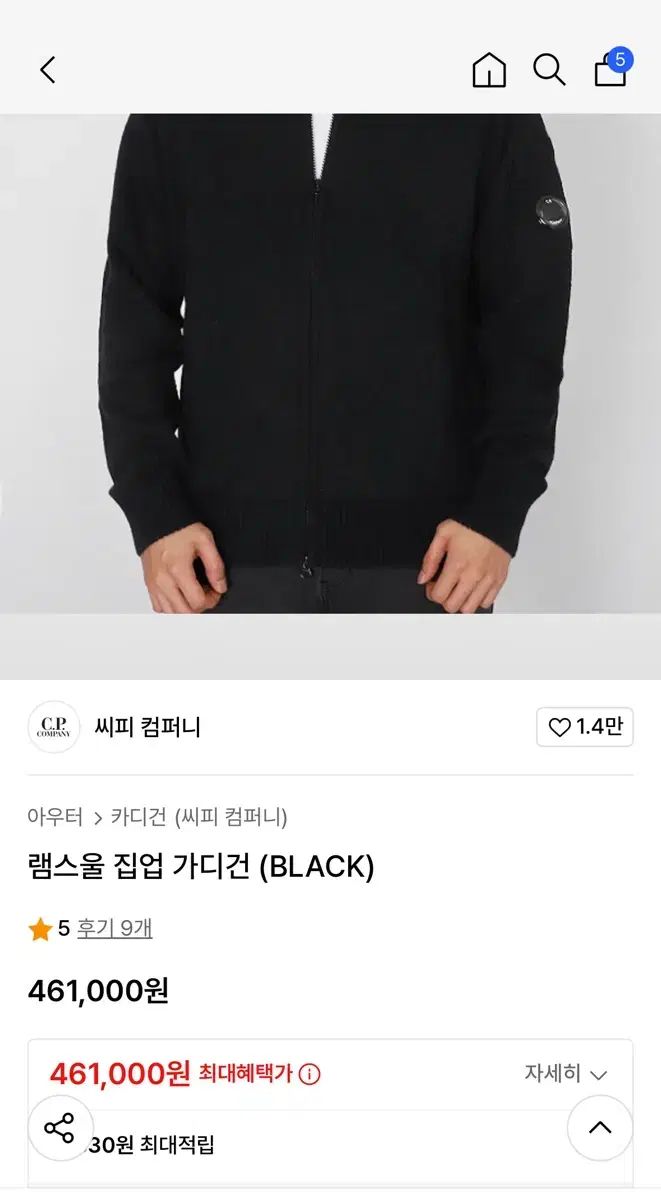Show the 최대혜택가 info icon
This screenshot has height=1200, width=661.
(x=310, y=1074)
